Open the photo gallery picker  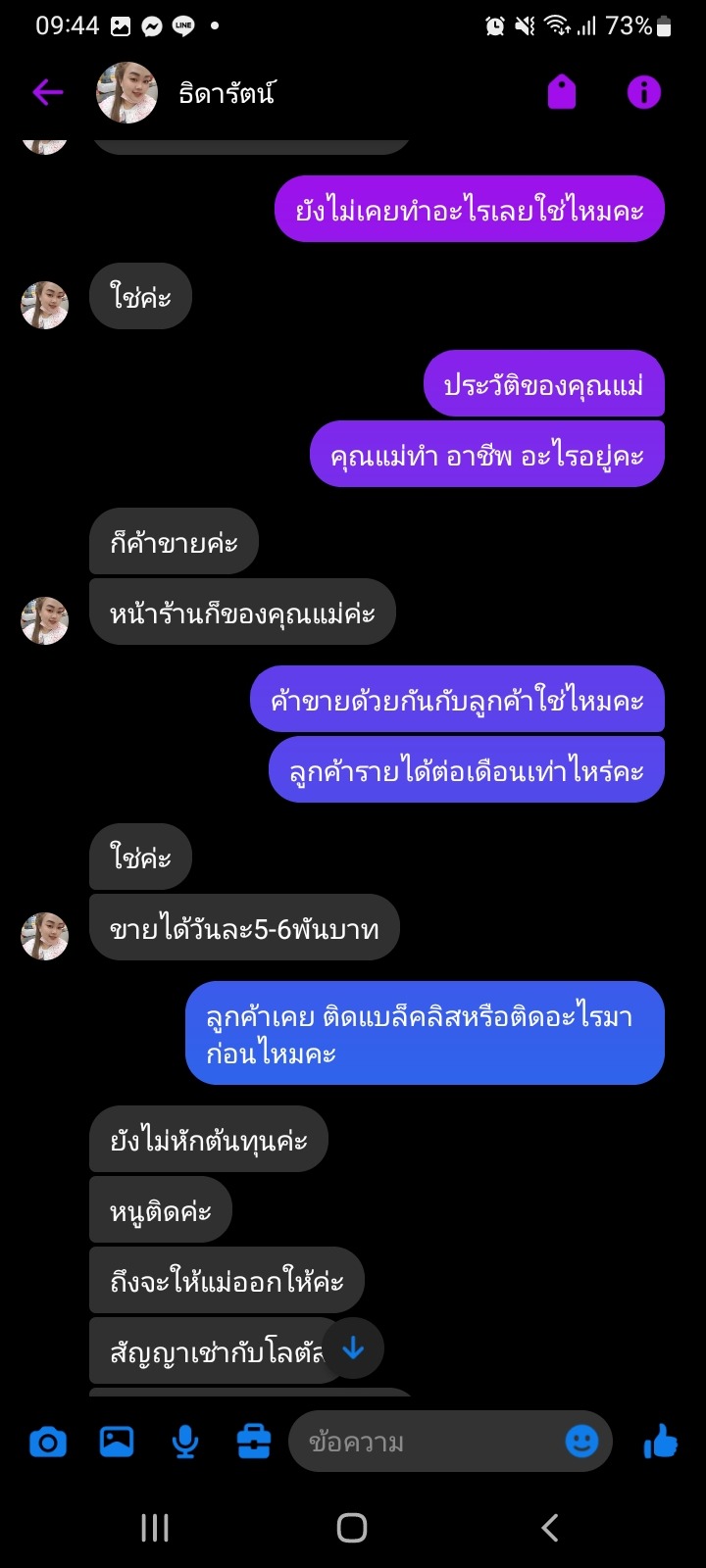coord(117,1443)
